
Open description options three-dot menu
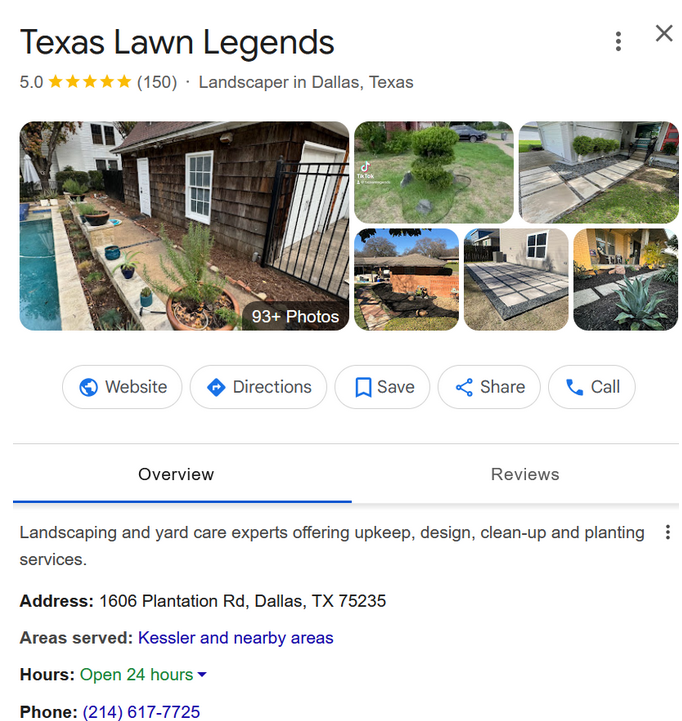(668, 533)
